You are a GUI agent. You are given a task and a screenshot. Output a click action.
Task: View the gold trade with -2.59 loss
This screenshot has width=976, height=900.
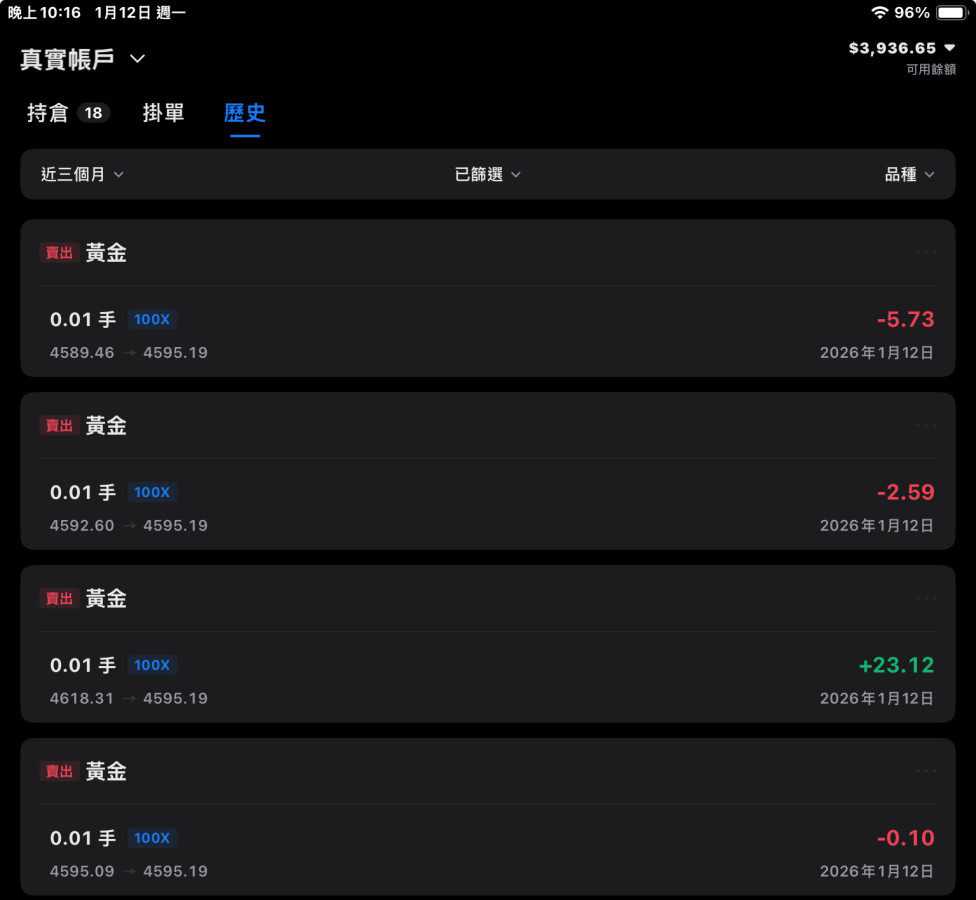487,493
